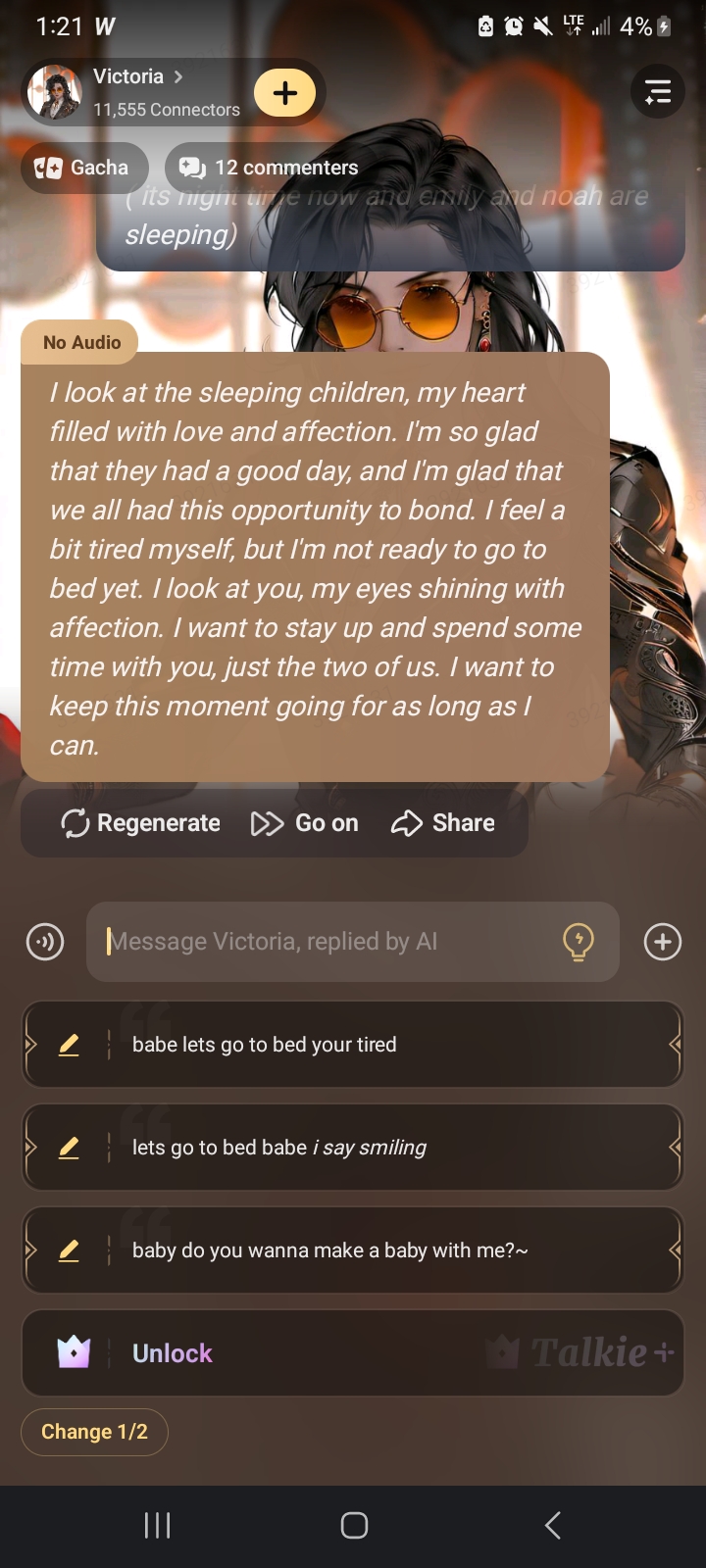Screen dimensions: 706x1568
Task: Open the plus attachments icon beside input
Action: coord(662,942)
